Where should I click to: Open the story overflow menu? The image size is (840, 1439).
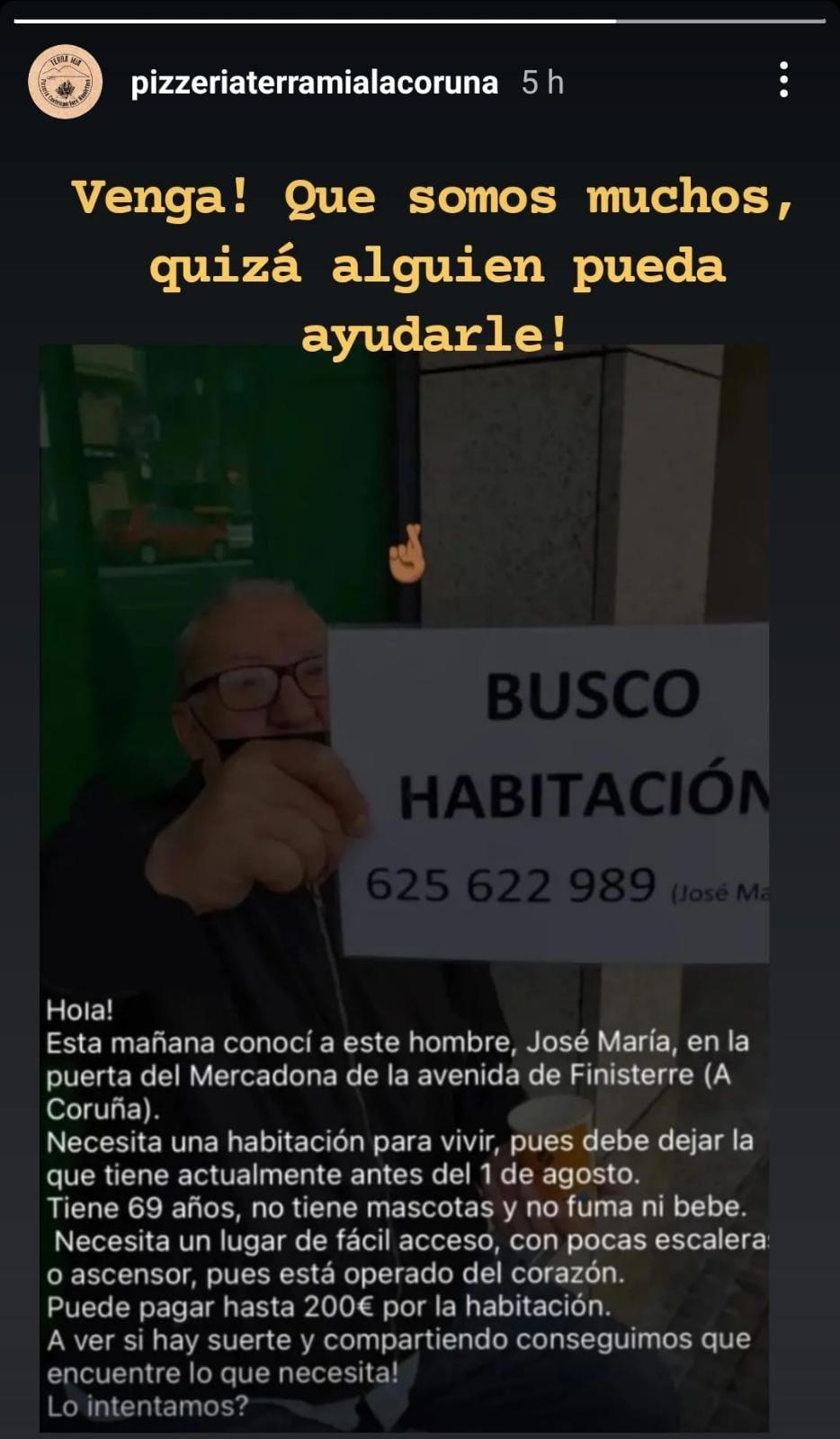tap(784, 81)
